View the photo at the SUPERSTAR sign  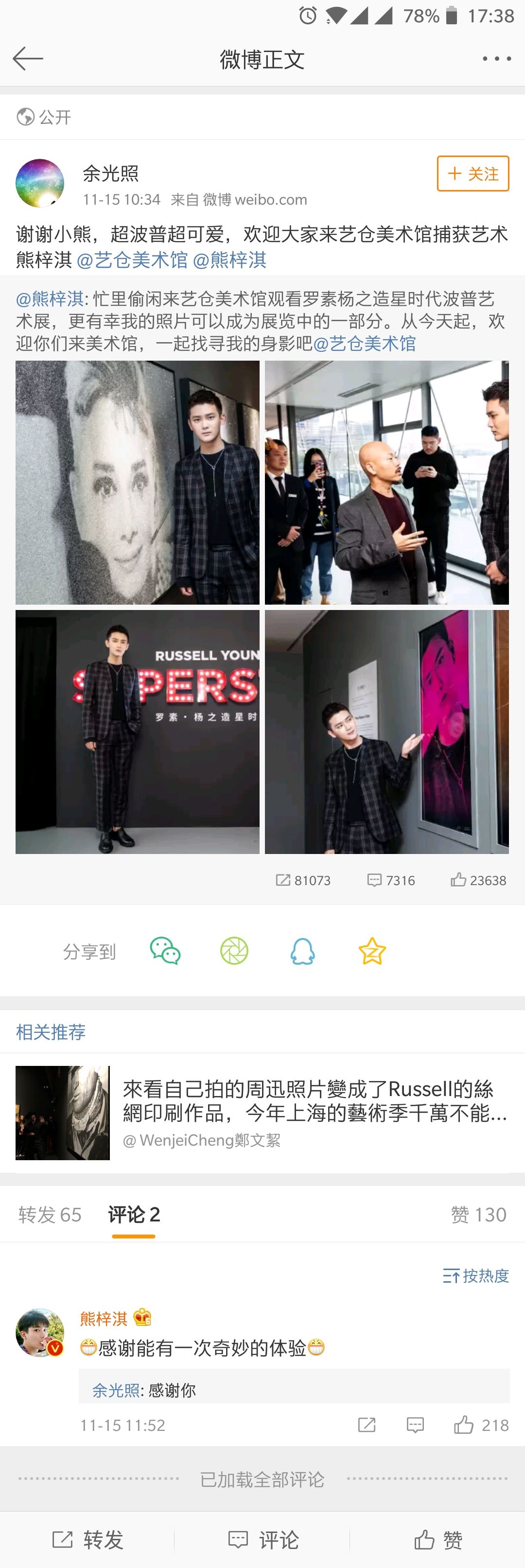click(x=138, y=732)
